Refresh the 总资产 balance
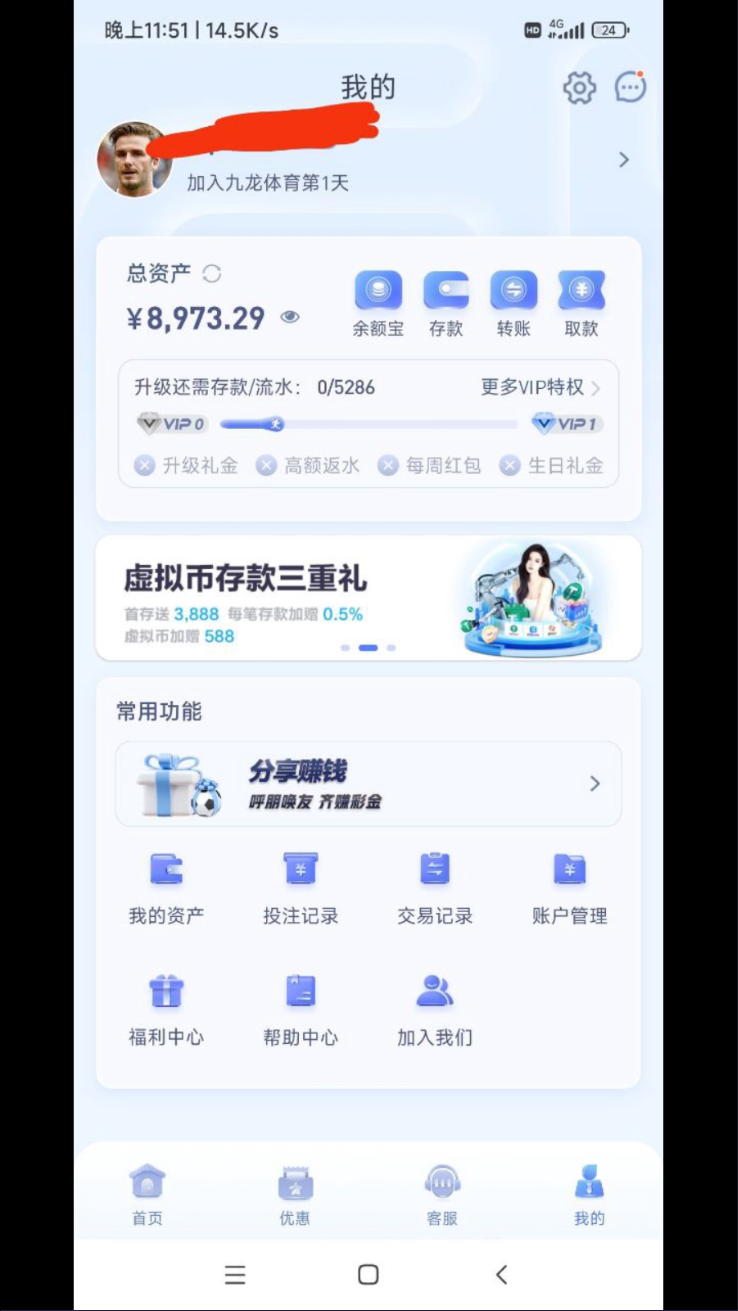 (x=212, y=273)
